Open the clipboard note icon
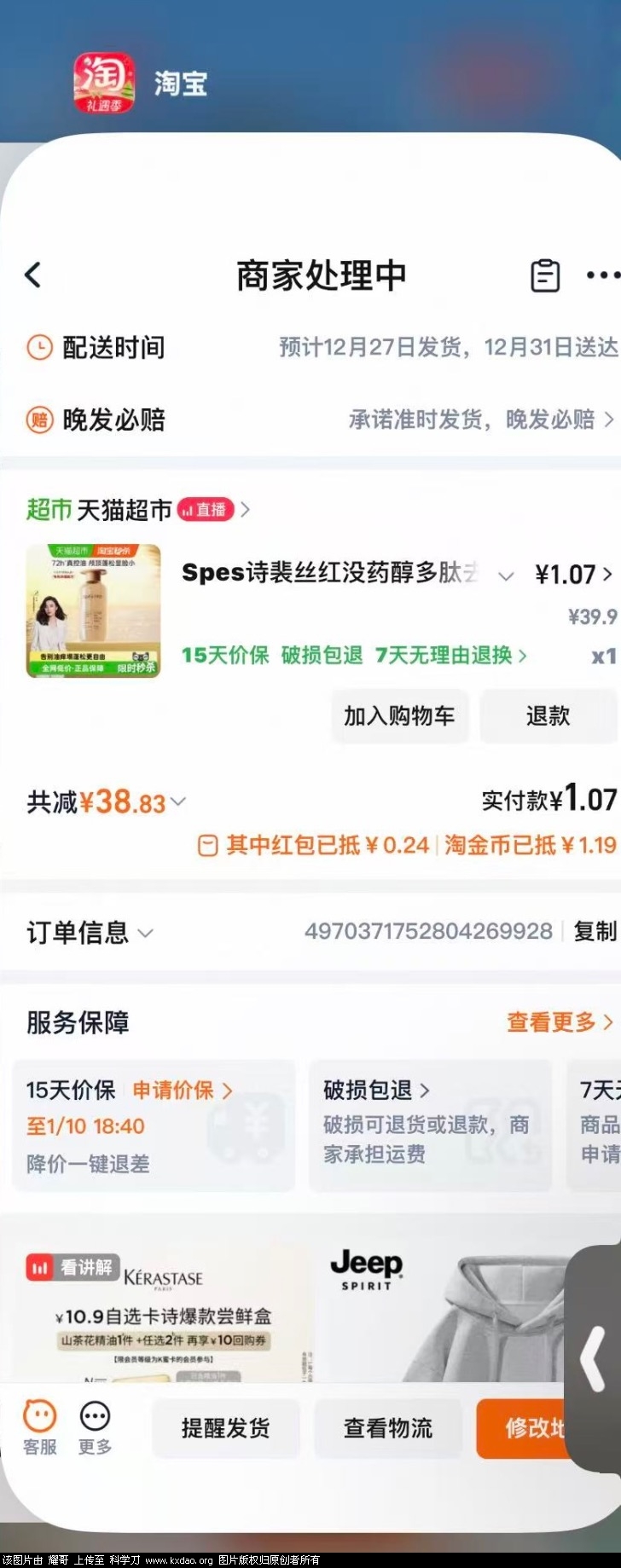The width and height of the screenshot is (621, 1568). 545,275
